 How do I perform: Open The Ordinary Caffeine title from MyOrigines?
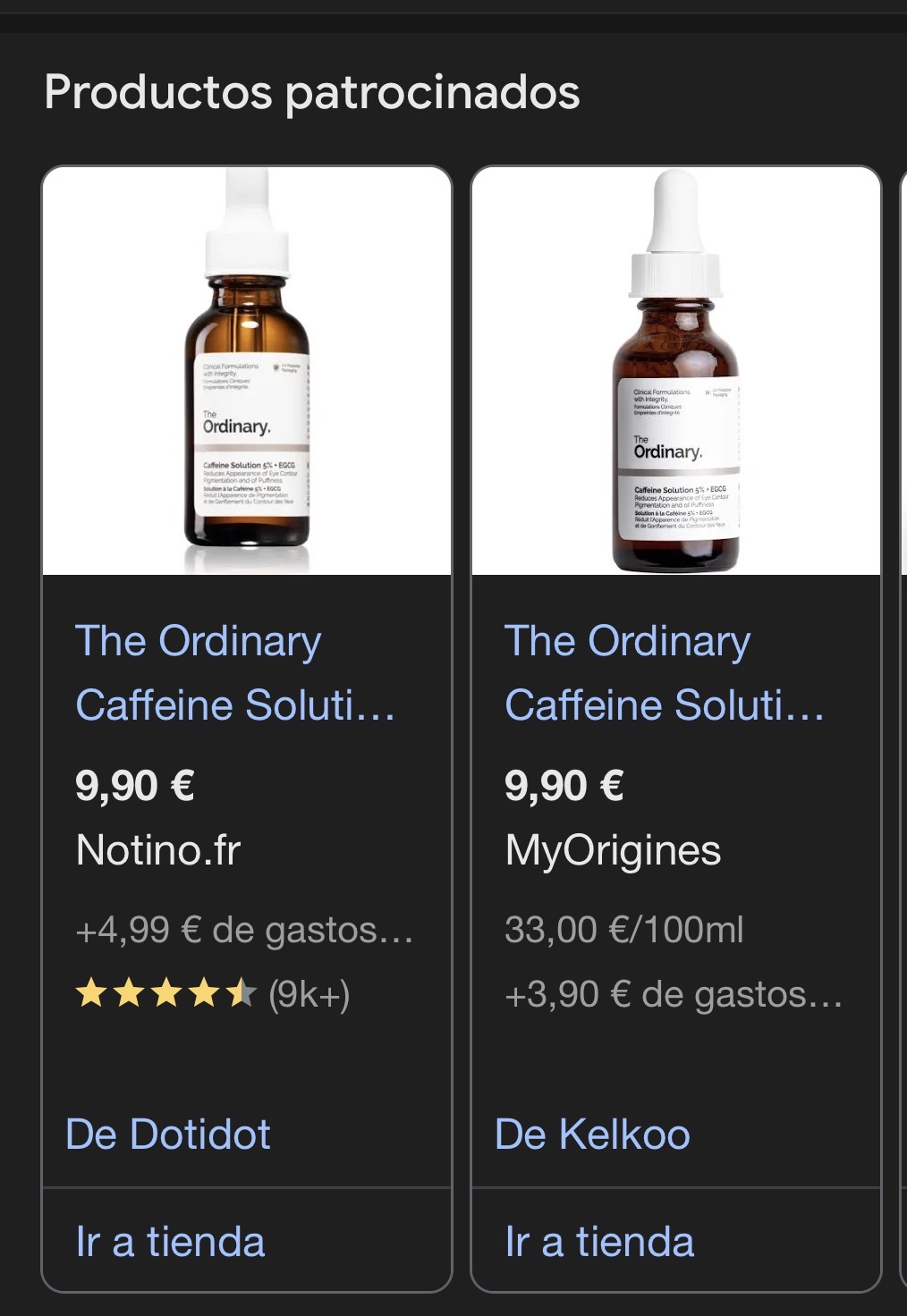click(x=664, y=672)
